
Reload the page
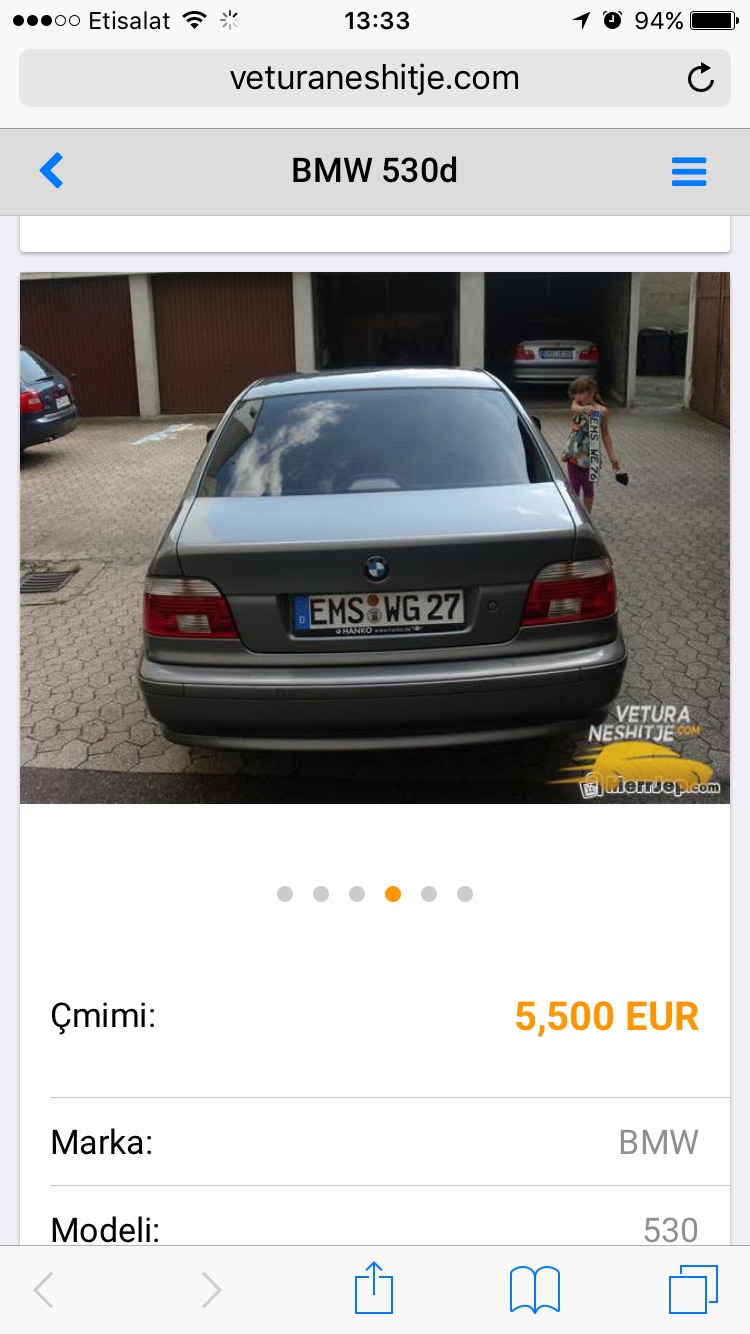coord(701,78)
